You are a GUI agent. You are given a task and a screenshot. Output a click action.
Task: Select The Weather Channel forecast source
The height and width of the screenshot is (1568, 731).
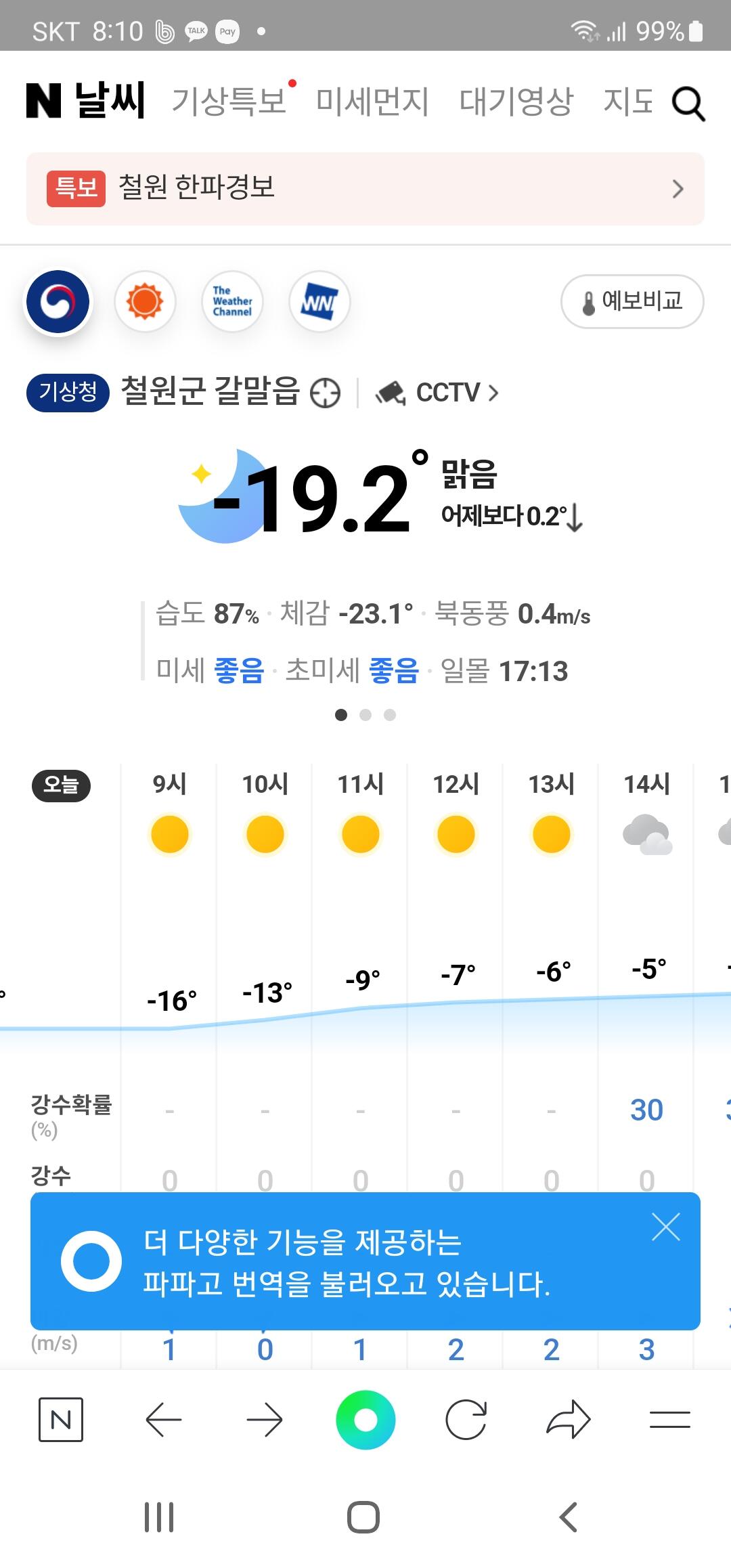coord(232,301)
